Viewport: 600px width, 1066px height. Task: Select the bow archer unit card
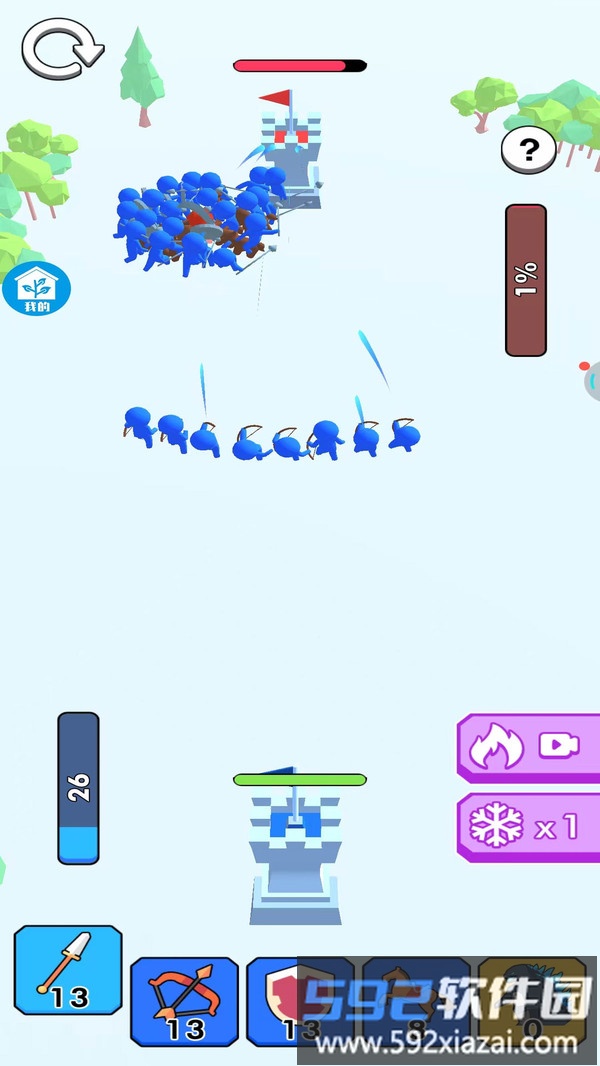click(184, 1002)
